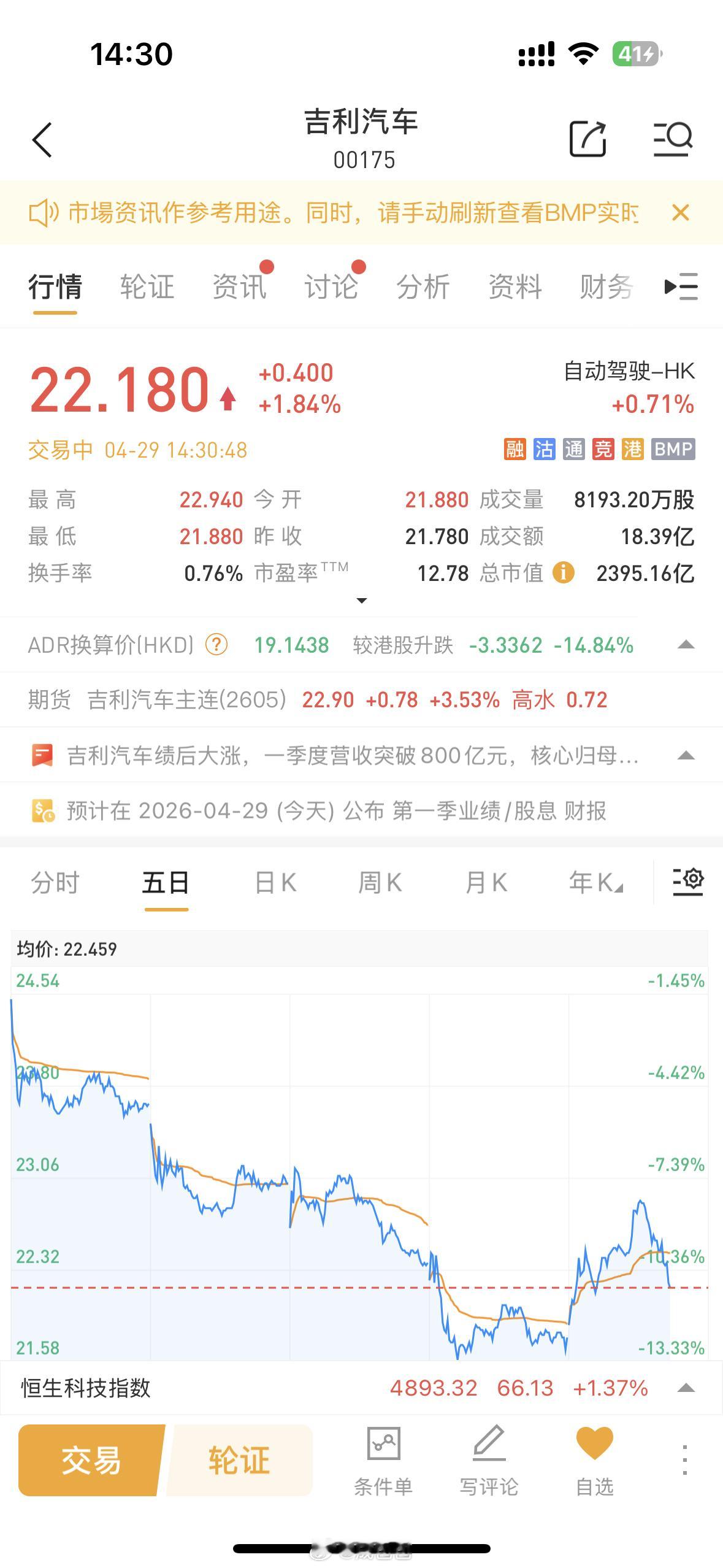
Task: Expand more quote details via the ▼ triangle
Action: pyautogui.click(x=361, y=602)
